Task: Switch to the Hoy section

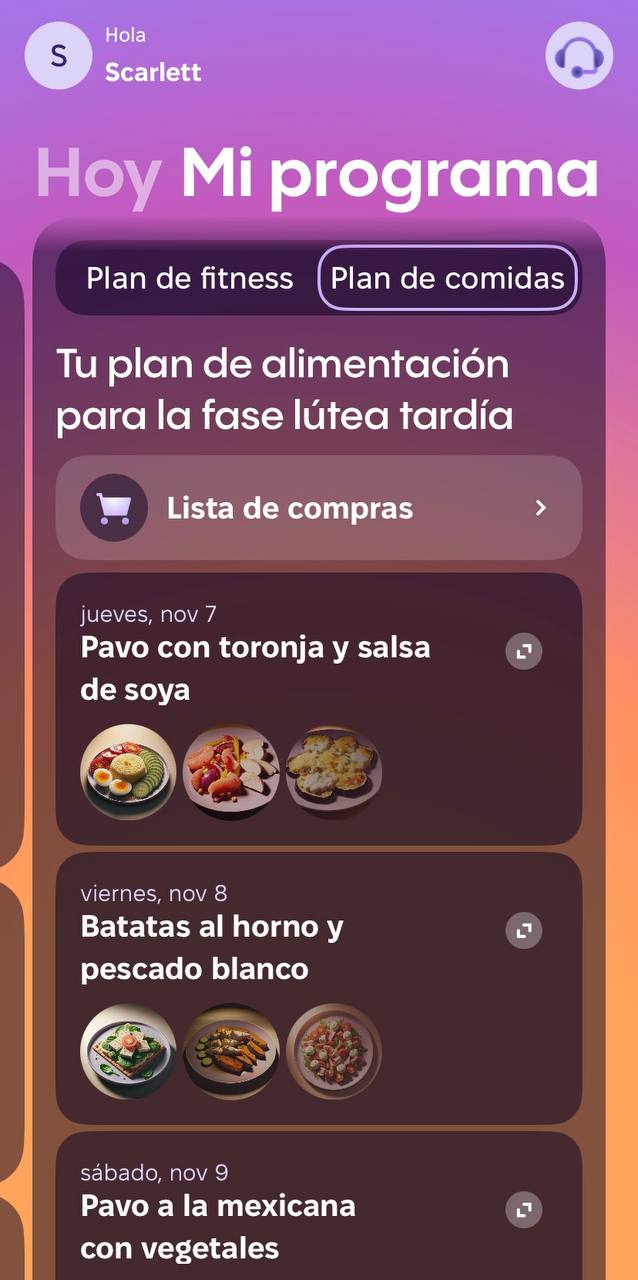Action: (98, 174)
